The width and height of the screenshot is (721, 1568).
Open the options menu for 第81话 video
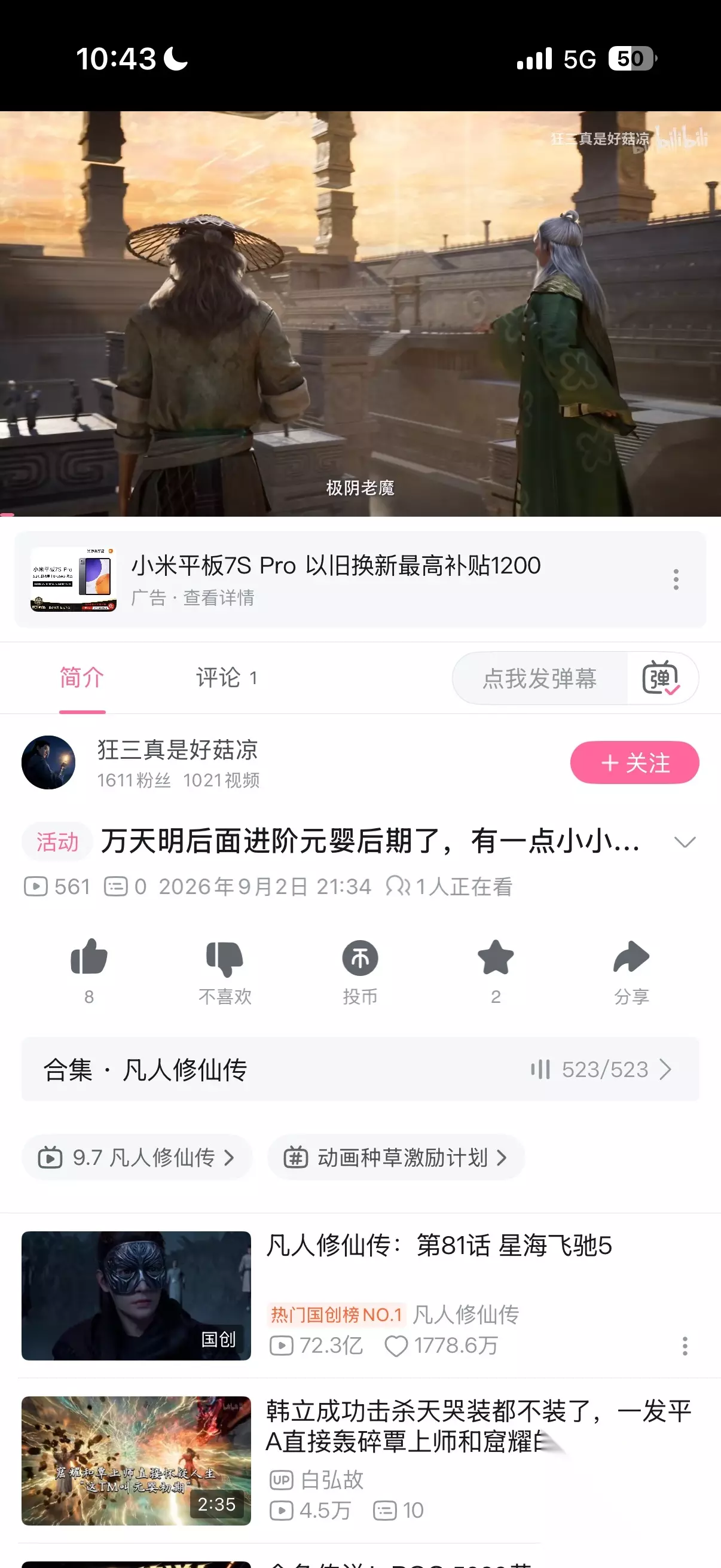point(685,1346)
